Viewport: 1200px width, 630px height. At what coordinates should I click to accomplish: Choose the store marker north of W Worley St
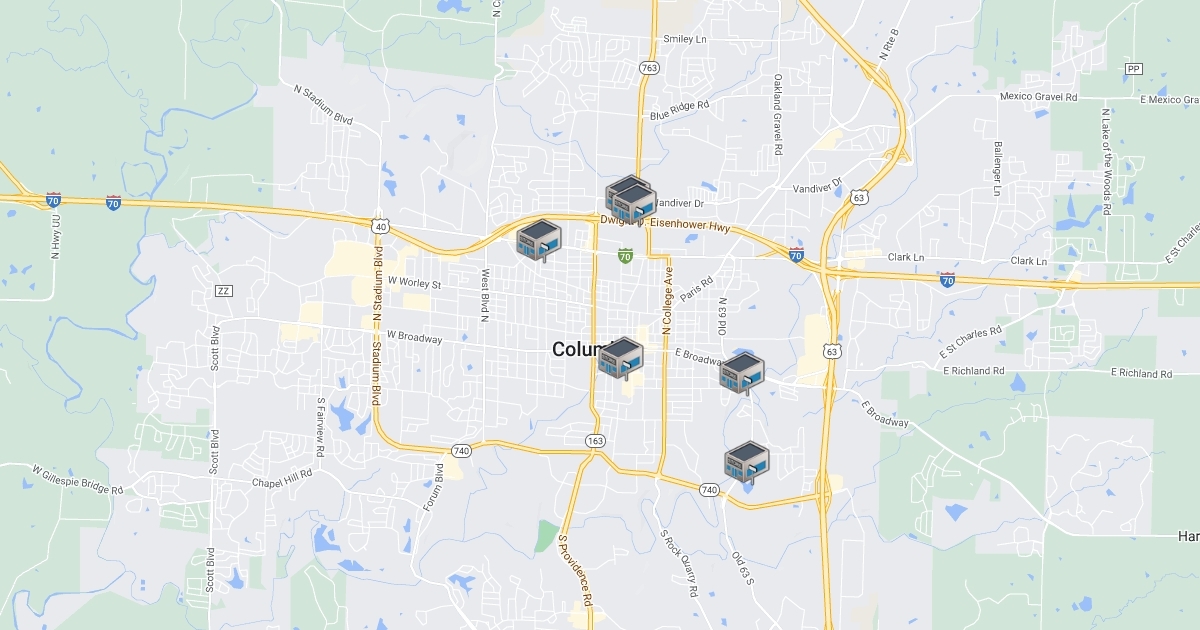tap(538, 239)
